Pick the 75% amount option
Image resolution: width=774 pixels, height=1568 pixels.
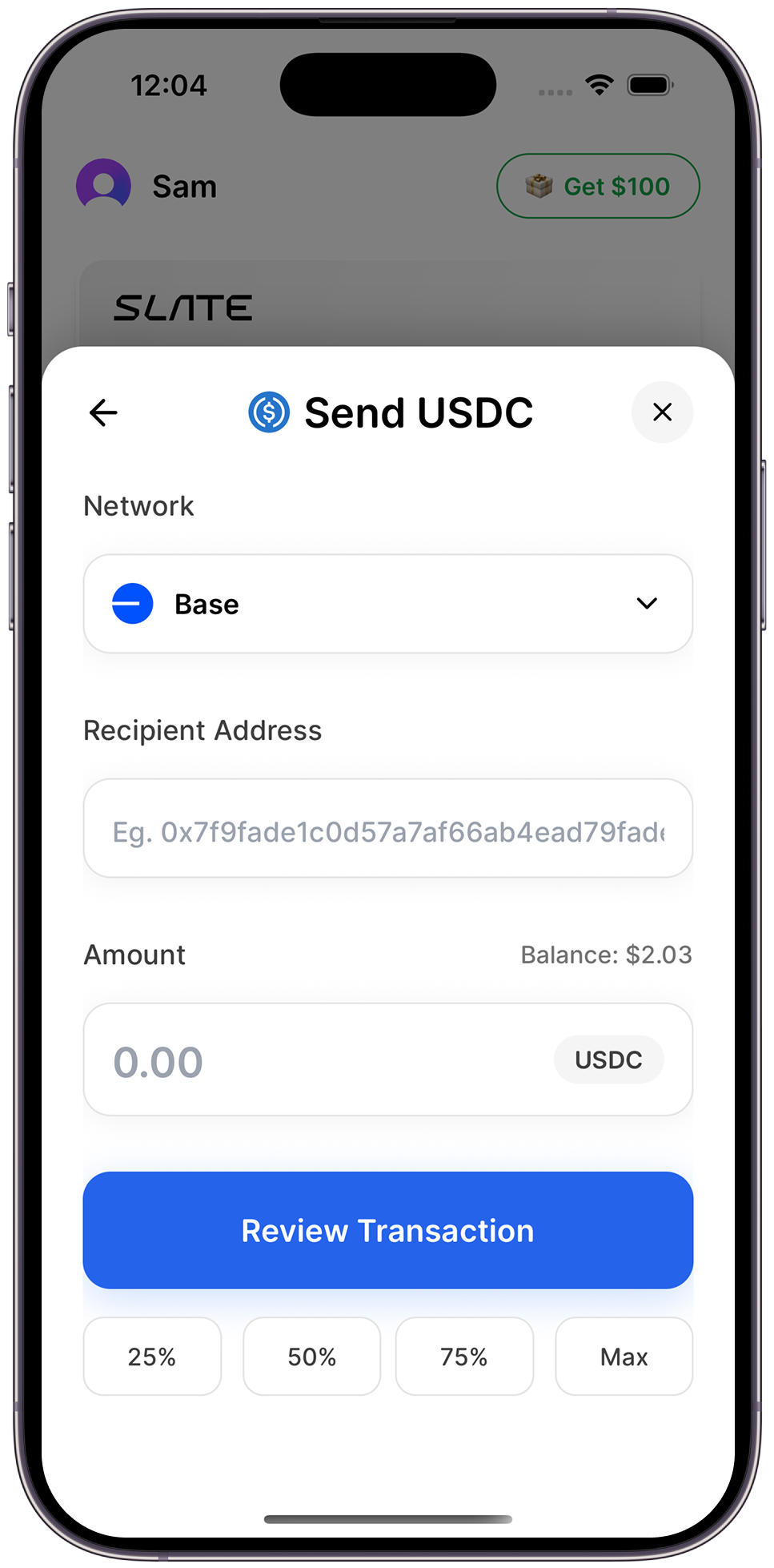click(x=464, y=1357)
